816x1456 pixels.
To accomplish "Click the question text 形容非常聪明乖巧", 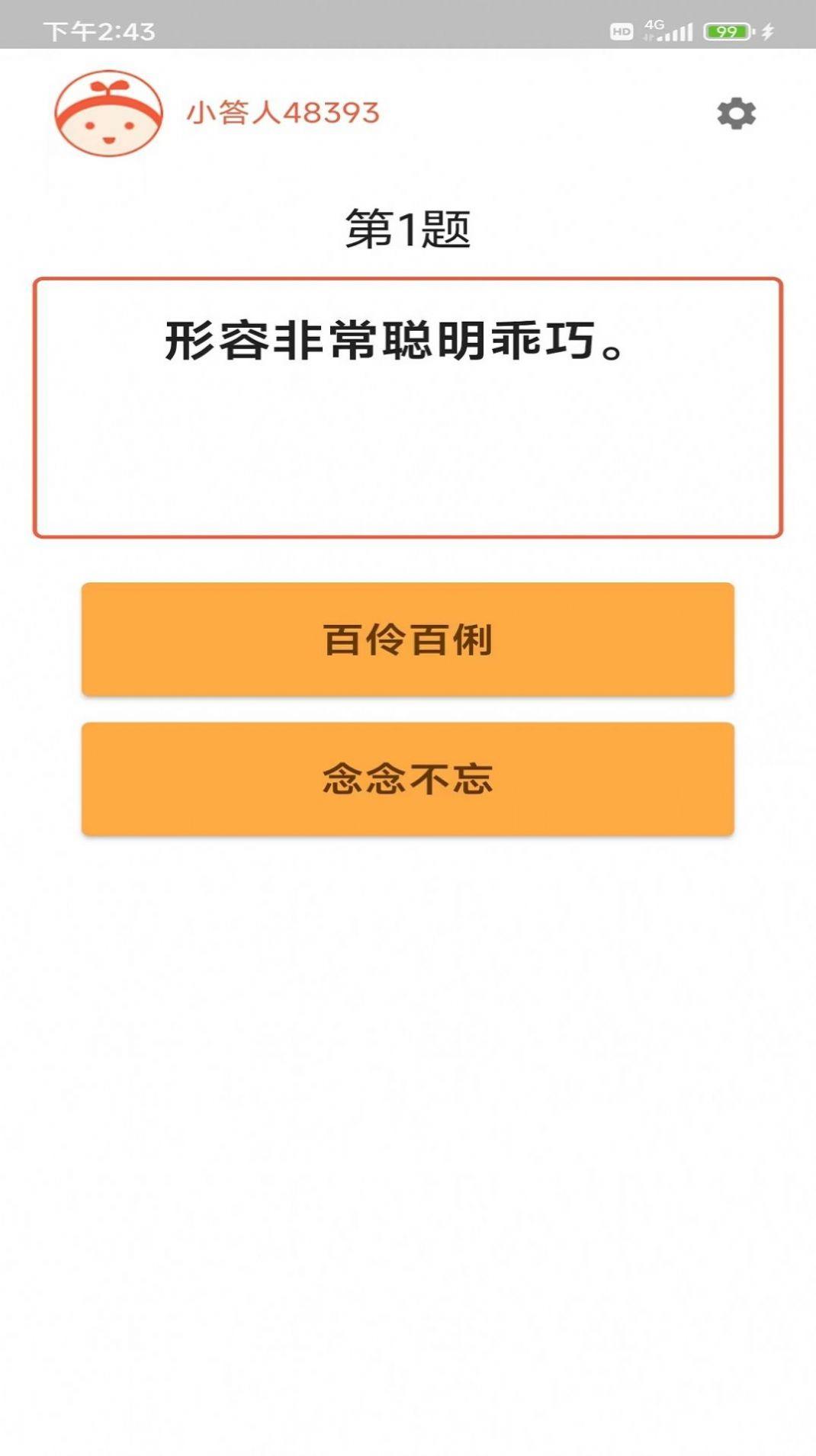I will 394,343.
